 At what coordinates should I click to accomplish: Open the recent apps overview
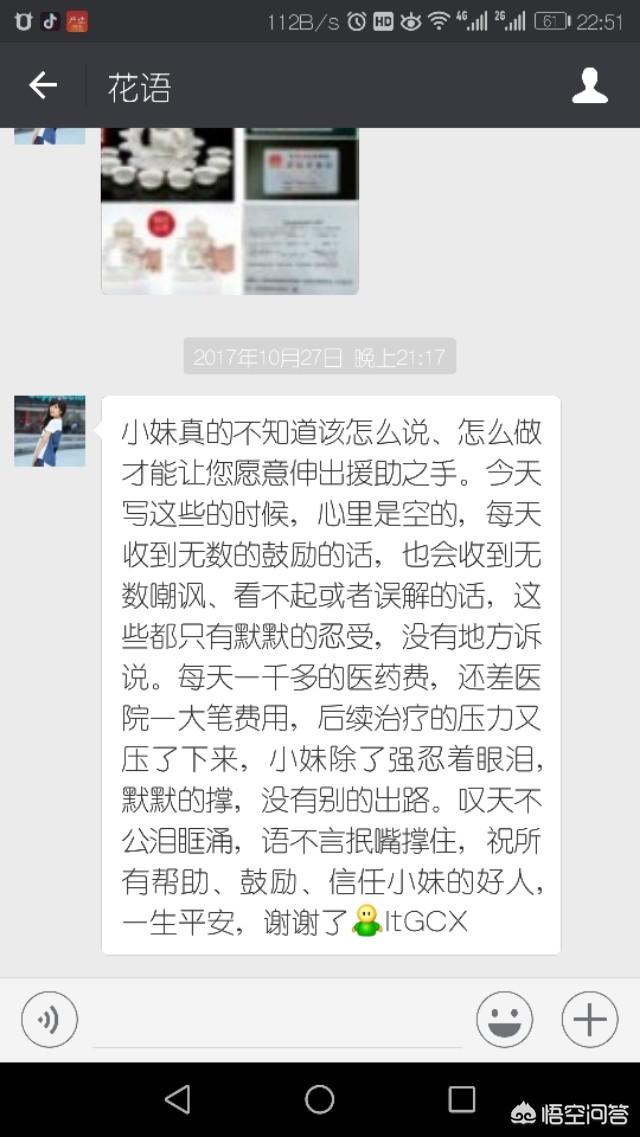461,1099
